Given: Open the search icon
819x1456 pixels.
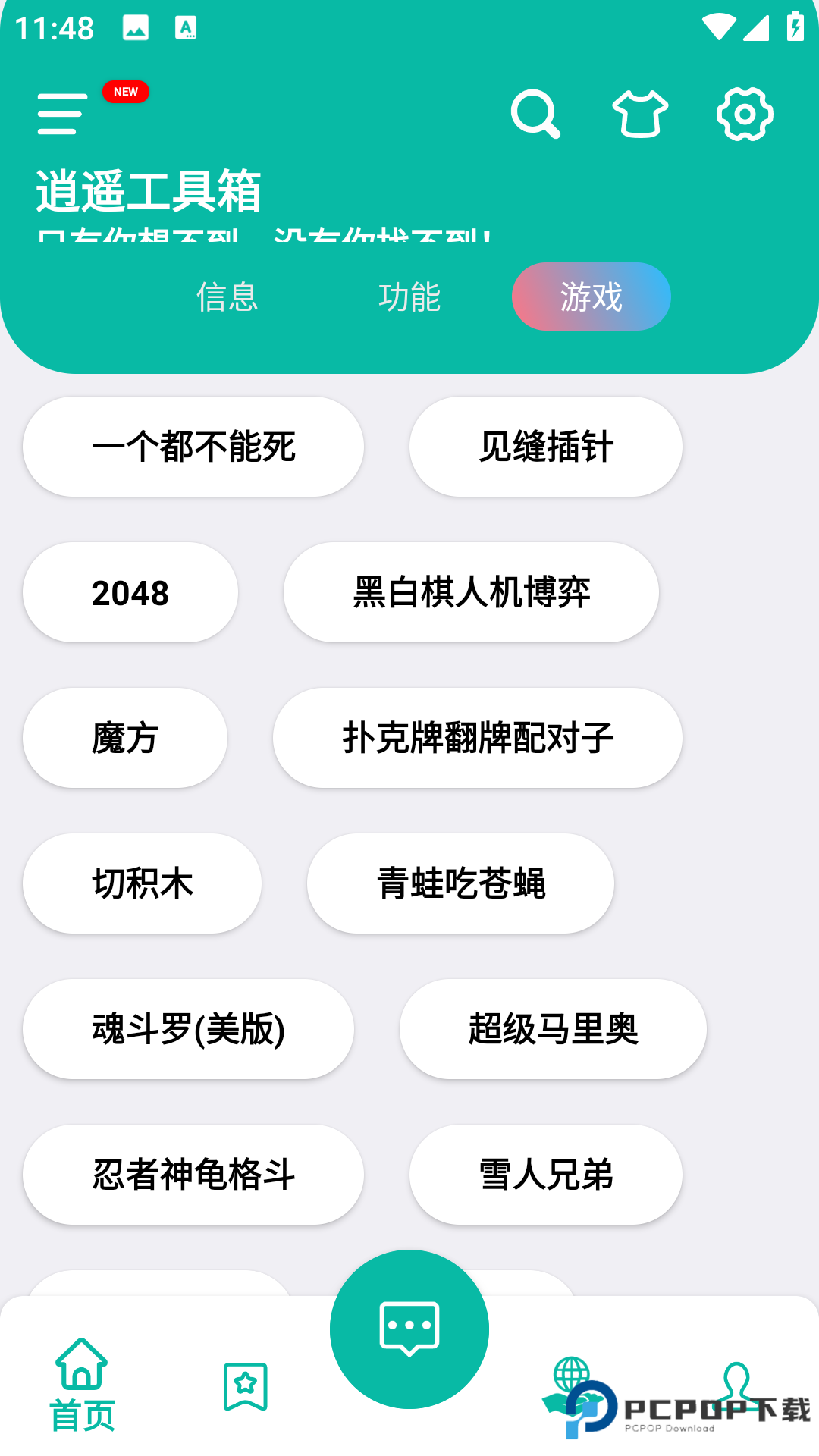Looking at the screenshot, I should coord(536,114).
